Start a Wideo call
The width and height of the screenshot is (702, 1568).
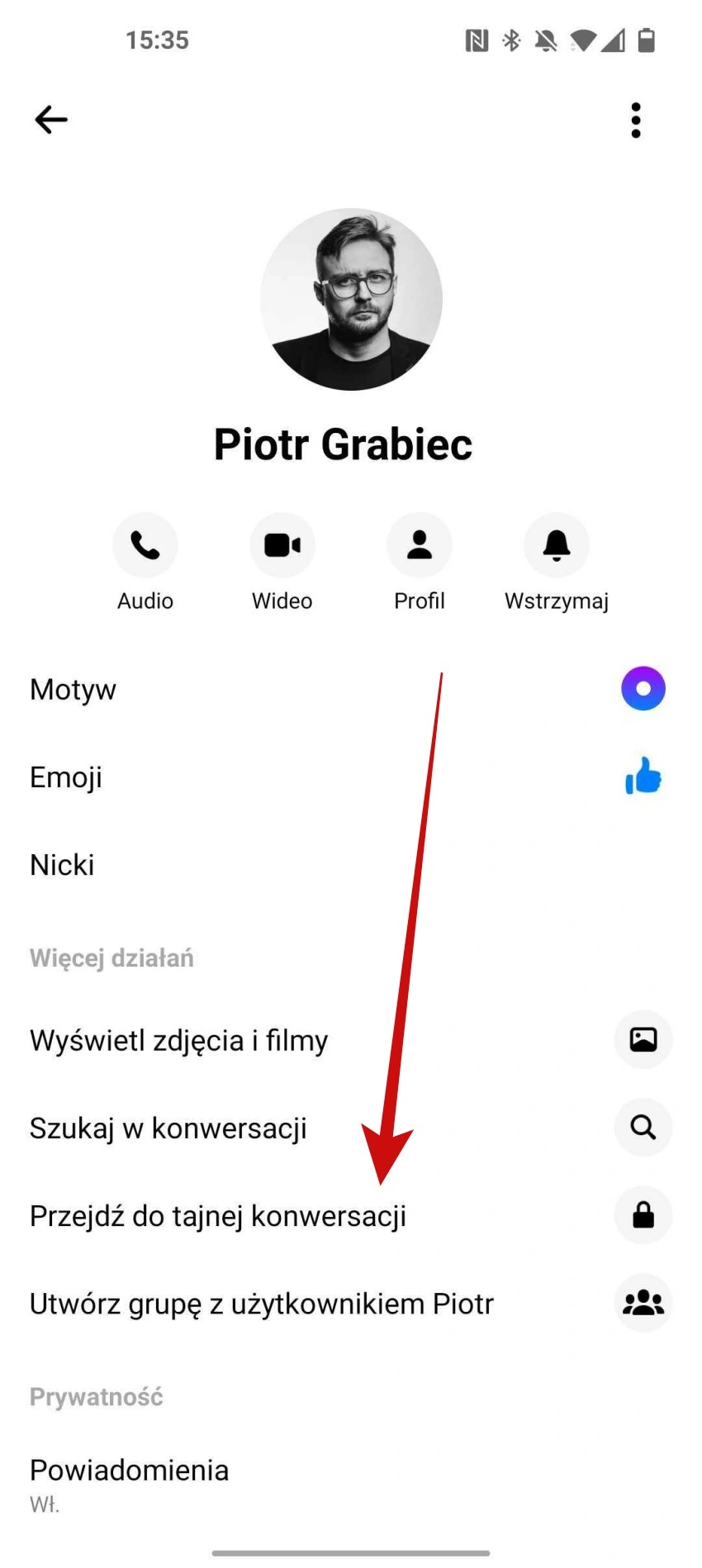pyautogui.click(x=282, y=545)
